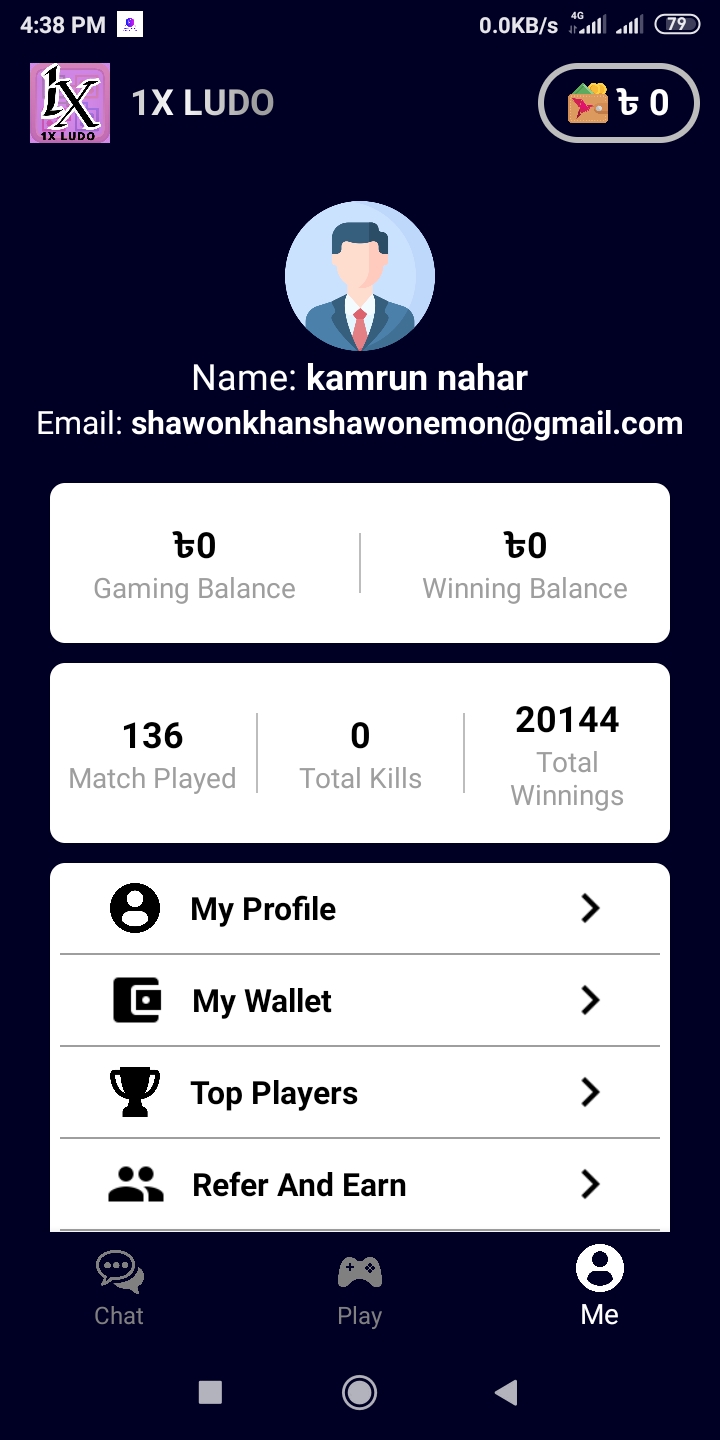This screenshot has height=1440, width=720.
Task: Open the wallet balance button at top
Action: 618,103
